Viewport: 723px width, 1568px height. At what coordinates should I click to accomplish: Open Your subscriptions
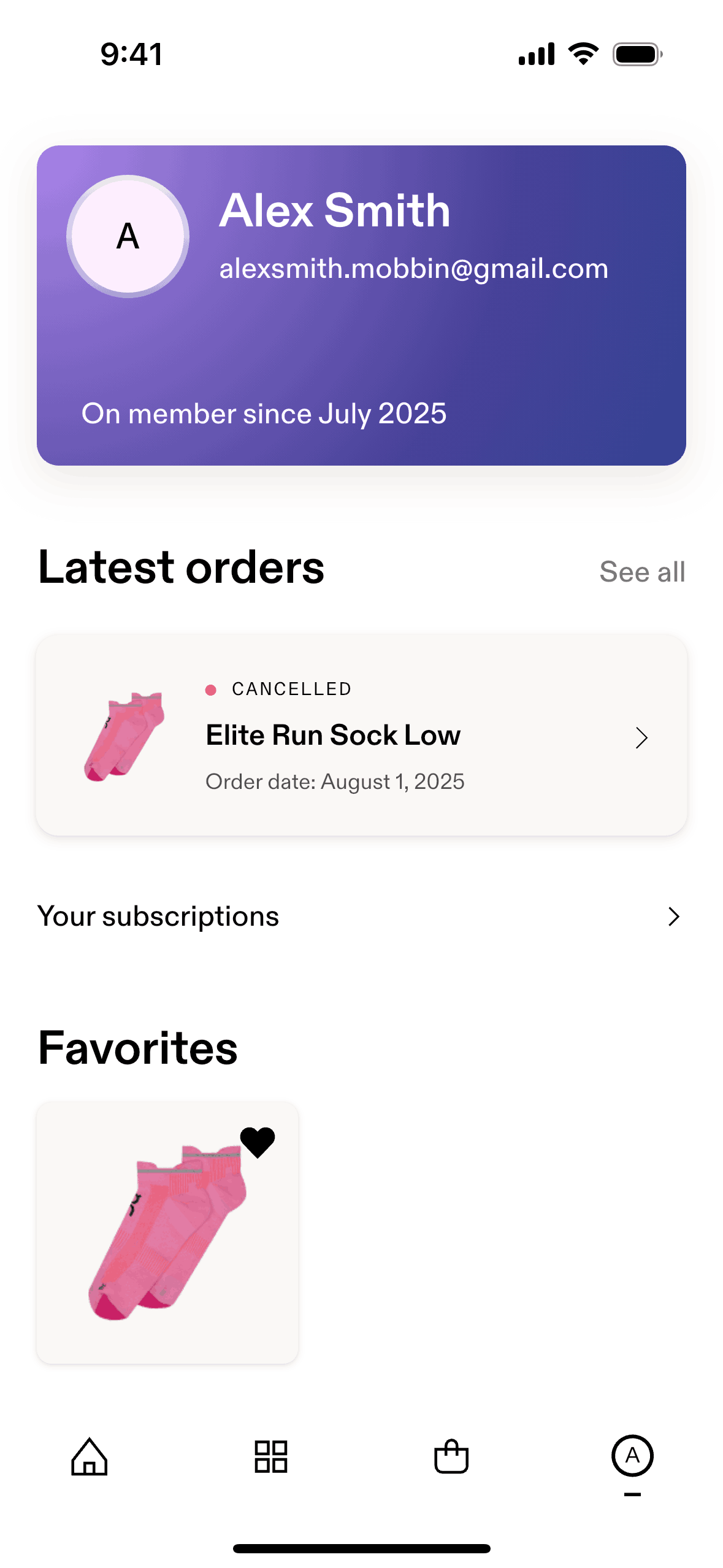pos(361,917)
